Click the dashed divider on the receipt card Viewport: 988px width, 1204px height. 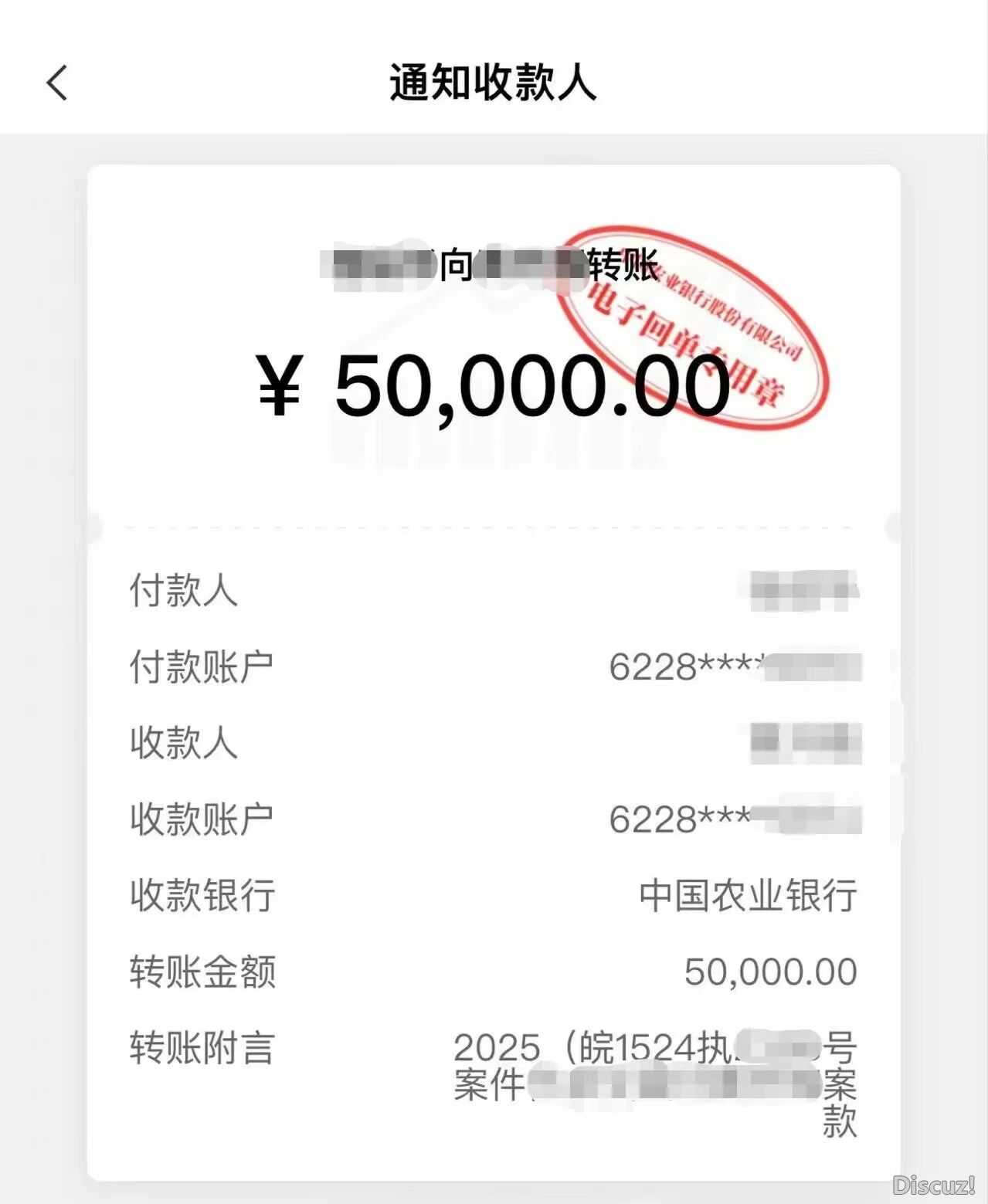pyautogui.click(x=494, y=525)
